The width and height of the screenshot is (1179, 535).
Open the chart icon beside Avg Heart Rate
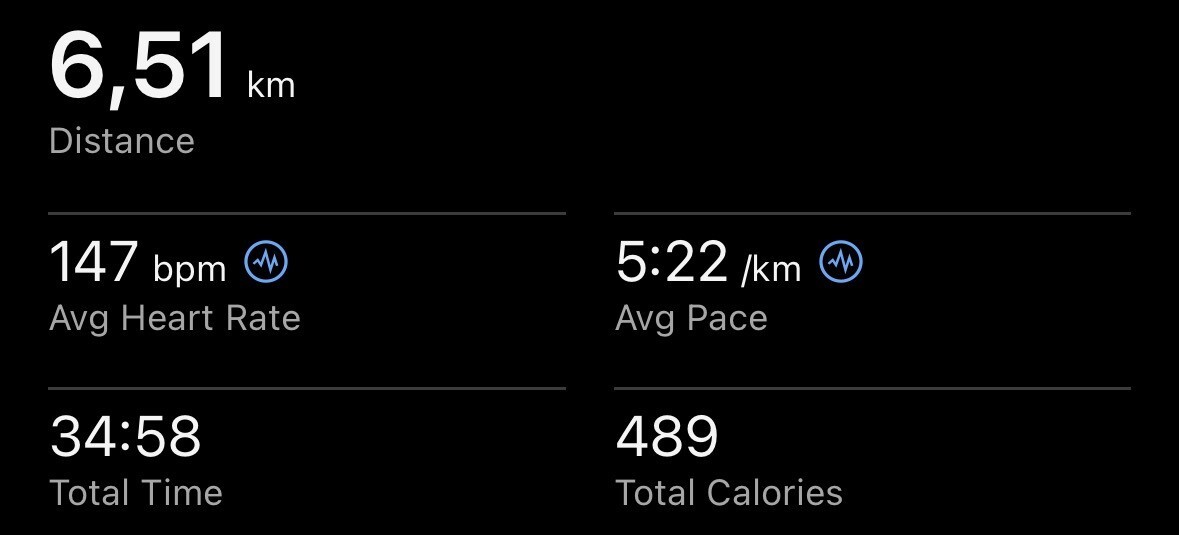[x=267, y=263]
